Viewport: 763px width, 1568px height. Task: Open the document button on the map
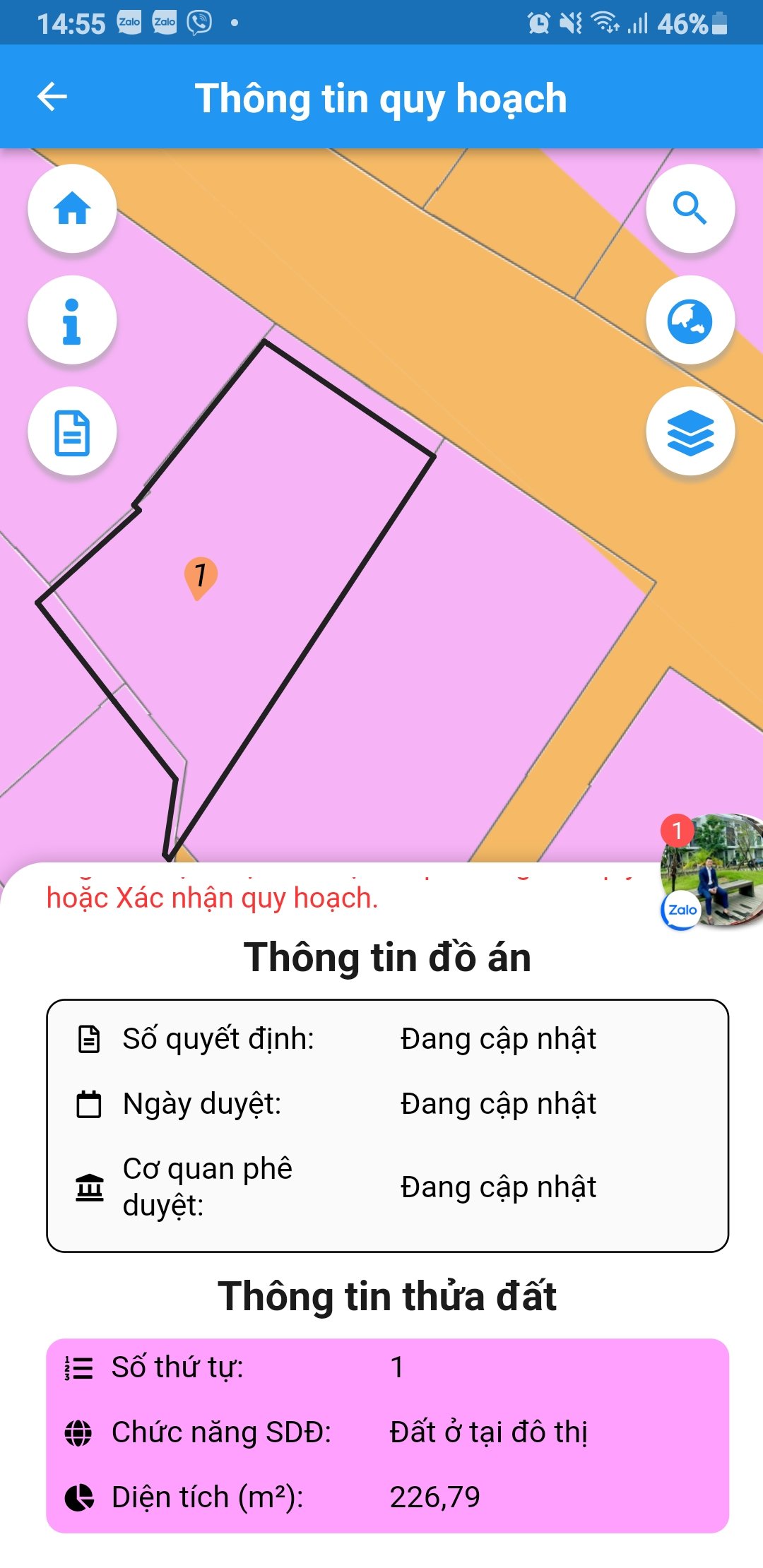pos(72,432)
